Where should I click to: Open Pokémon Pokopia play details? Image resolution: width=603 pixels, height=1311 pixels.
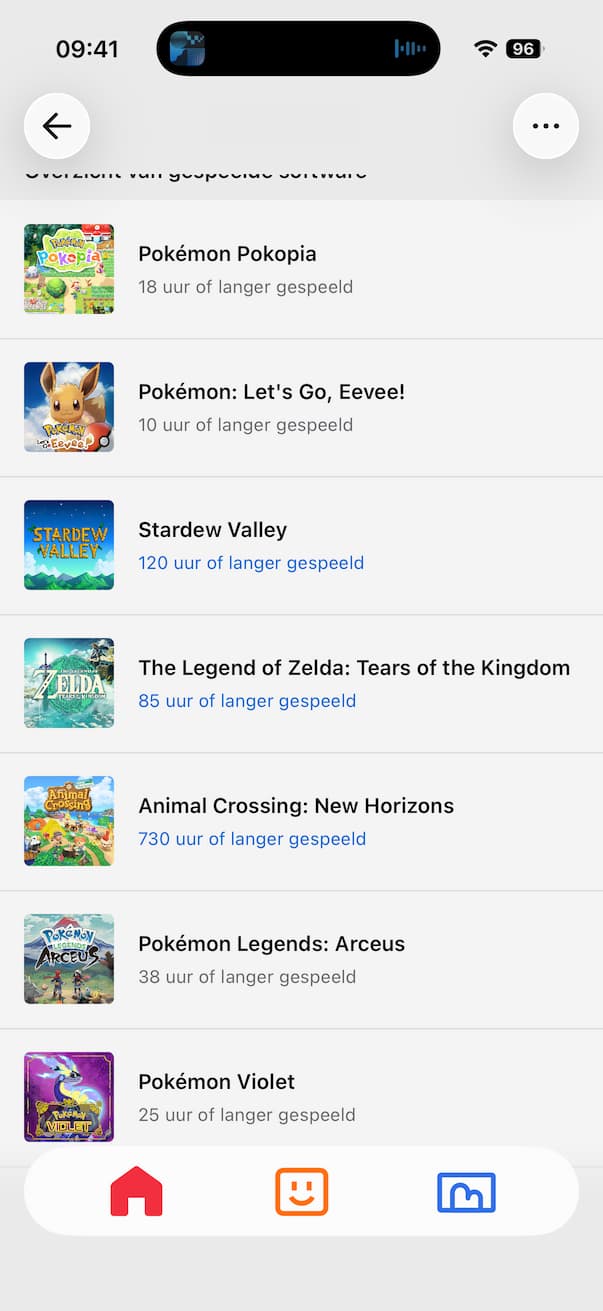[x=300, y=269]
